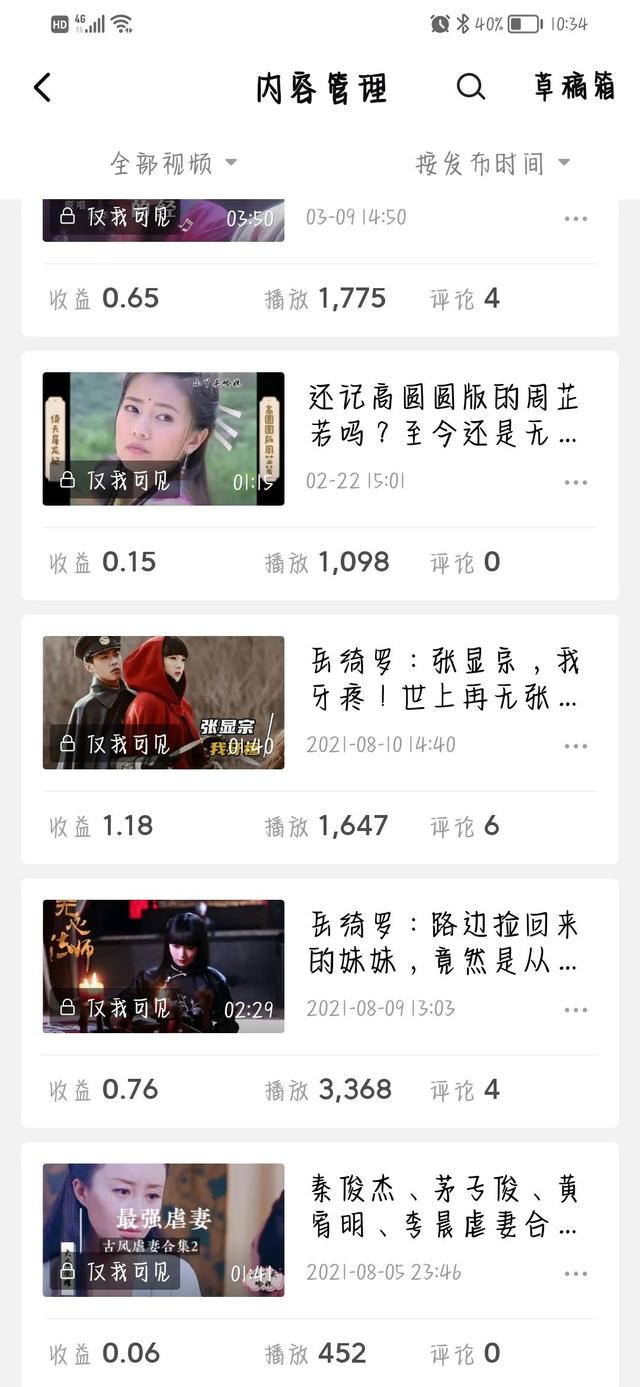Expand the 全部视频 filter dropdown
Image resolution: width=640 pixels, height=1387 pixels.
(x=174, y=163)
